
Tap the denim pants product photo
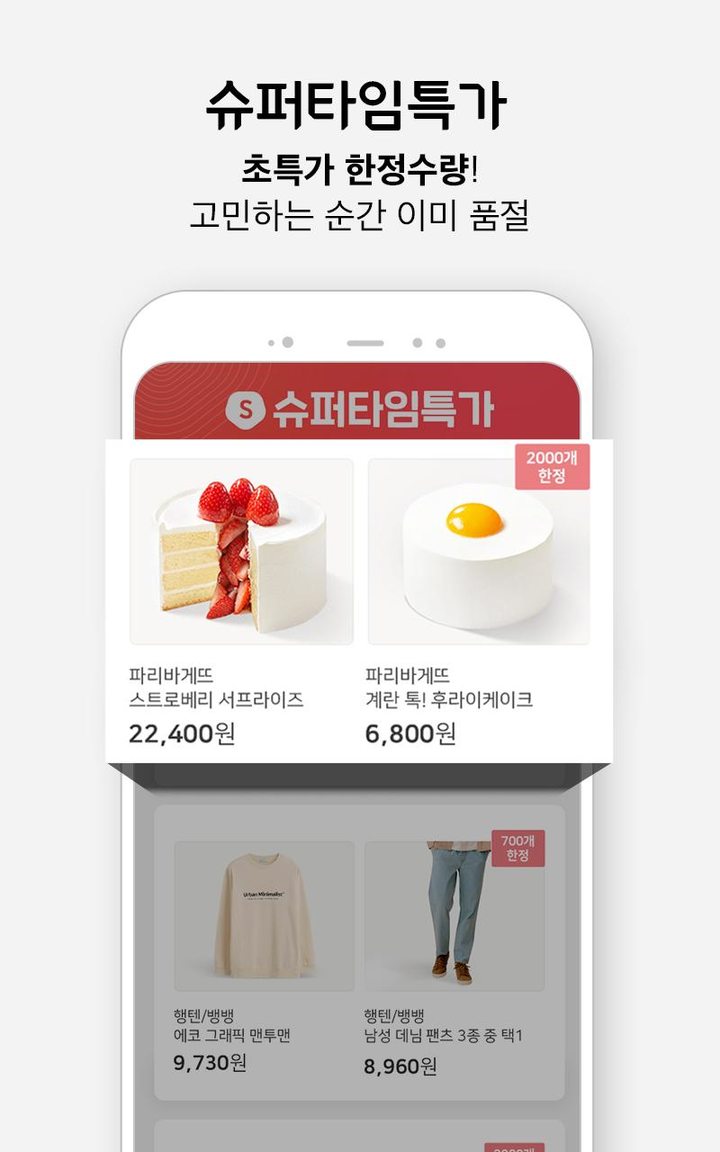(x=455, y=910)
